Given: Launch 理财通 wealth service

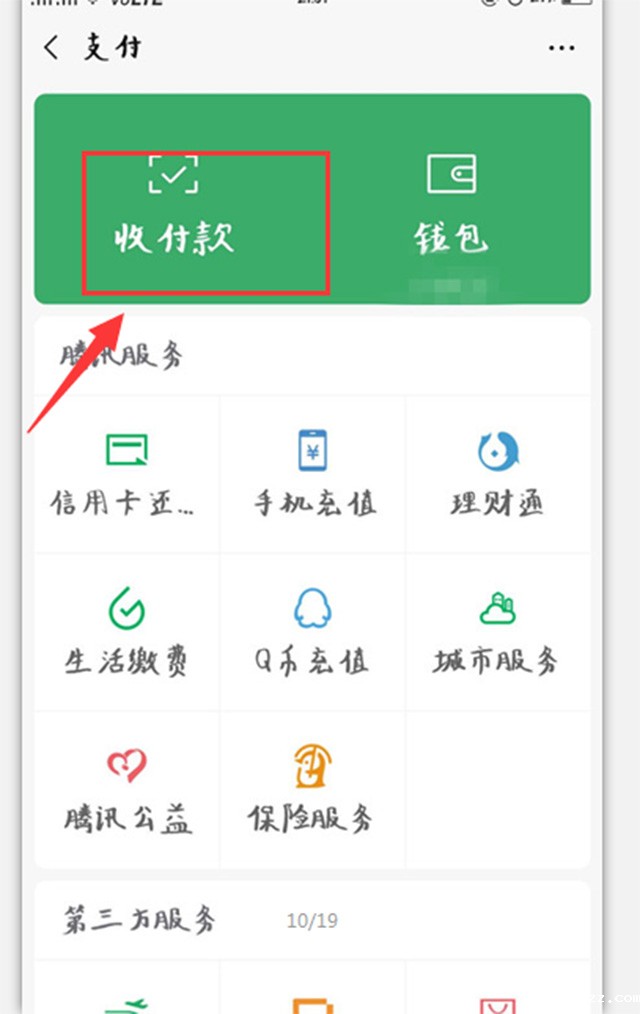Looking at the screenshot, I should pyautogui.click(x=497, y=474).
